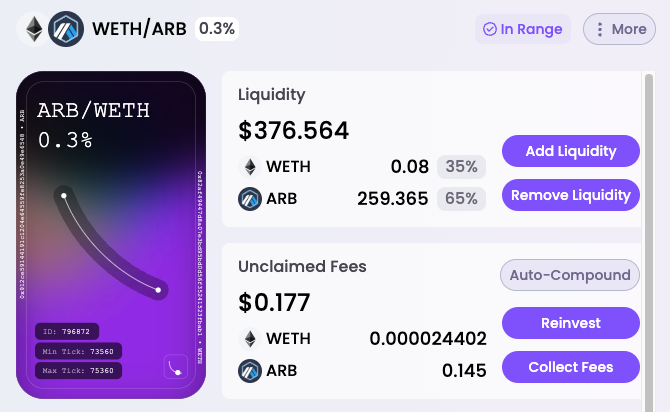Viewport: 670px width, 412px height.
Task: Open the More options menu
Action: [x=619, y=29]
